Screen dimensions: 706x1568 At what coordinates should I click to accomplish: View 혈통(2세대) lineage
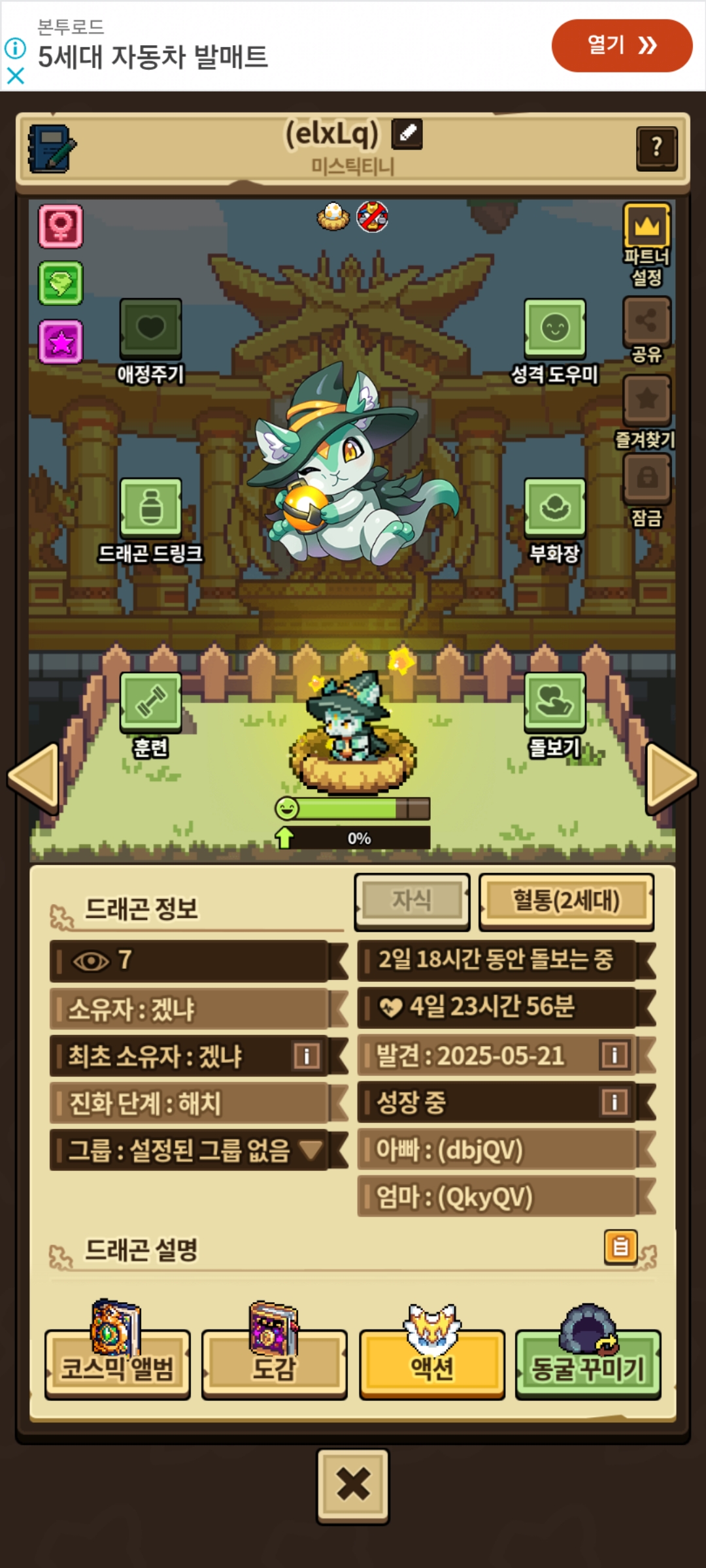click(x=566, y=902)
